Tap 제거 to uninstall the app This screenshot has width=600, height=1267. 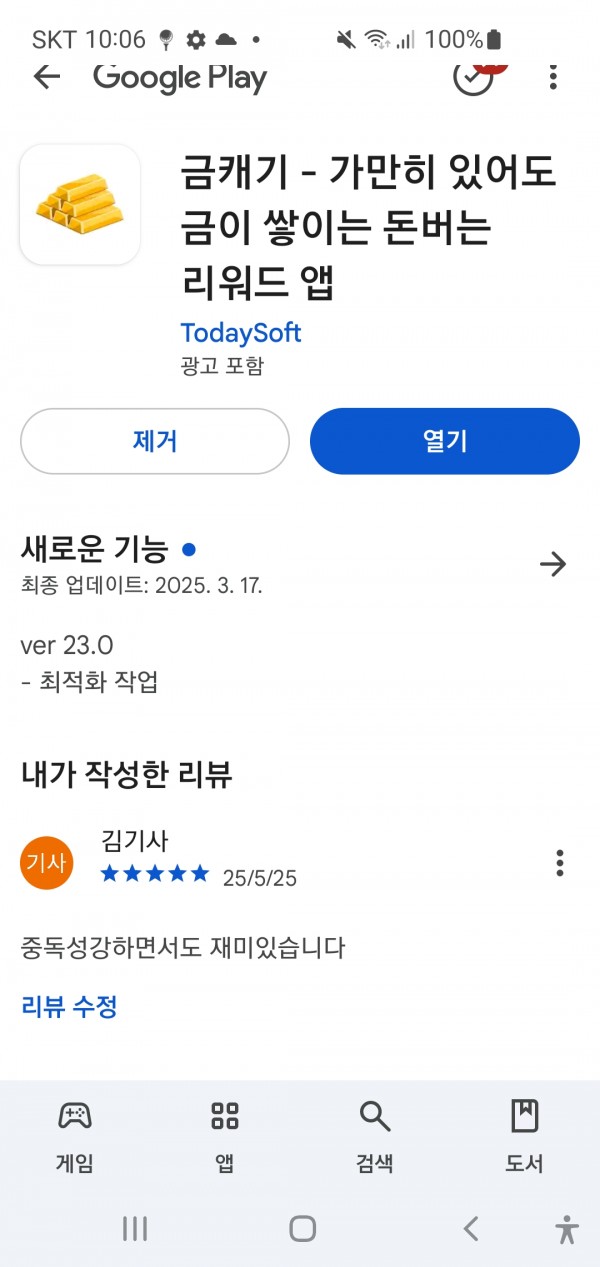(155, 441)
